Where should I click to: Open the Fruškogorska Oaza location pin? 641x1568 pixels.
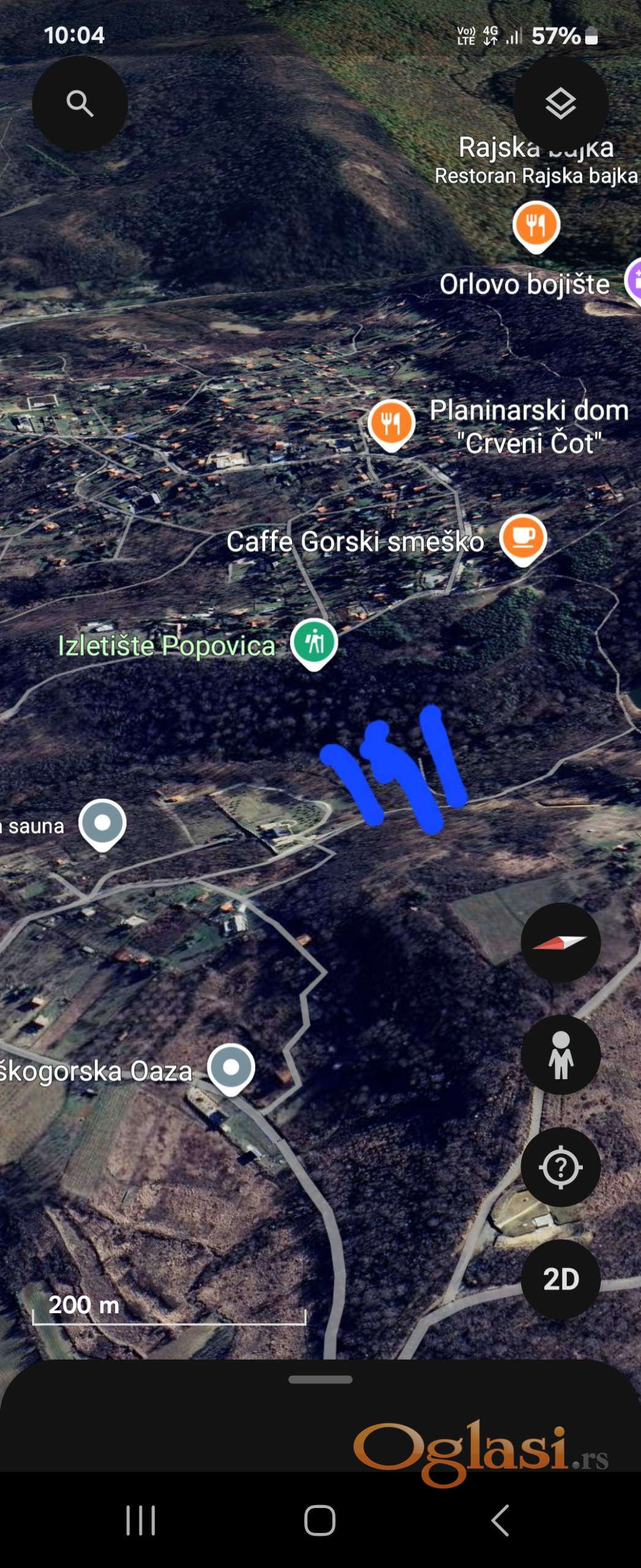[231, 1068]
